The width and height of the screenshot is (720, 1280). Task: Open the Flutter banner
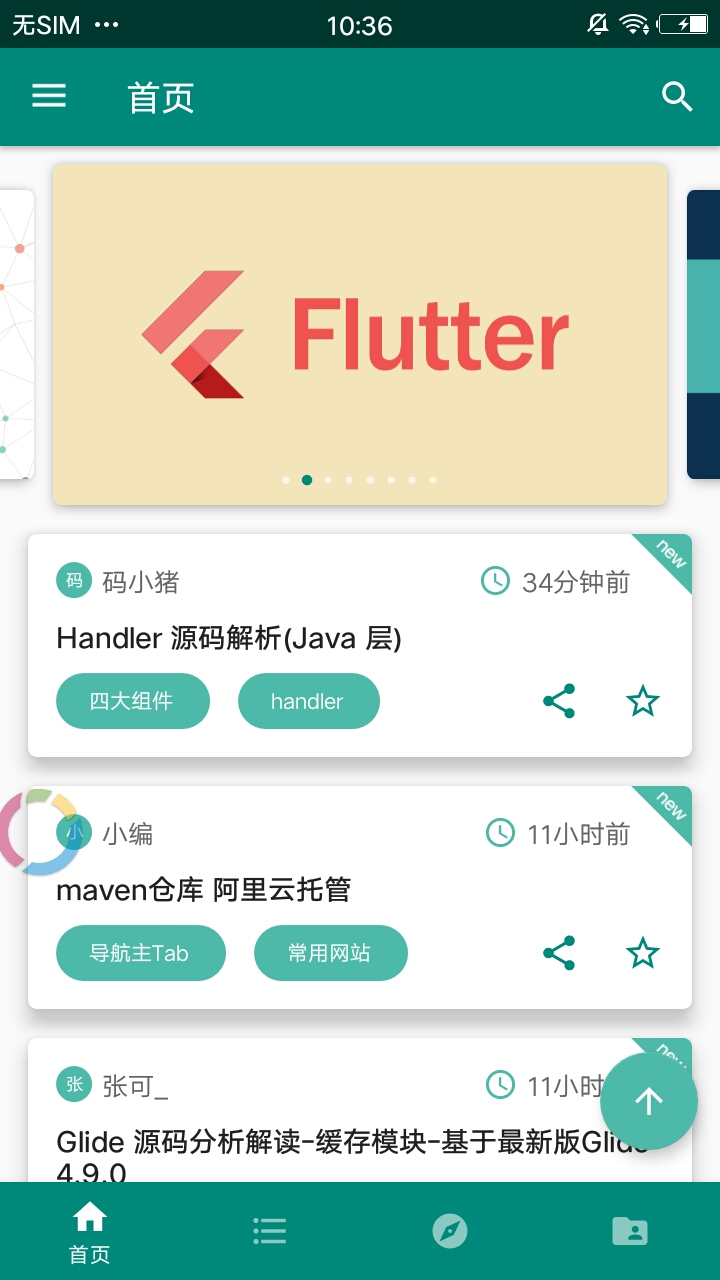click(x=360, y=335)
